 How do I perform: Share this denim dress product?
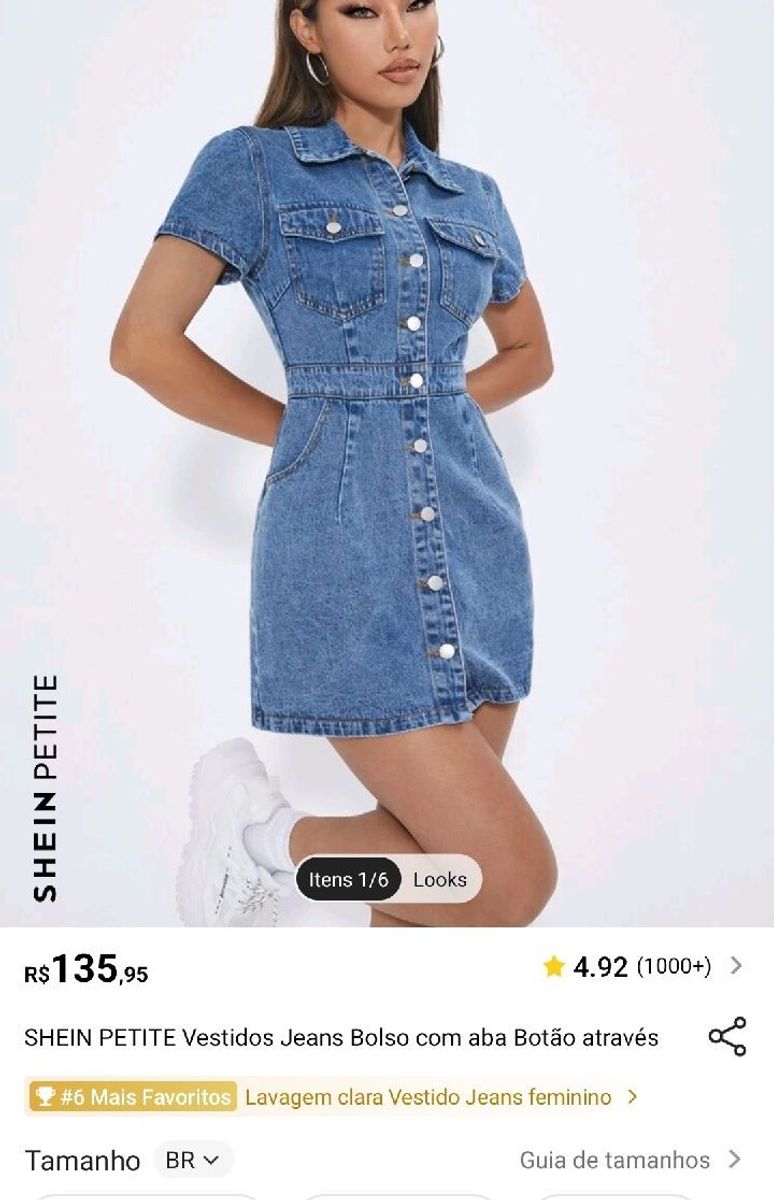[727, 1037]
